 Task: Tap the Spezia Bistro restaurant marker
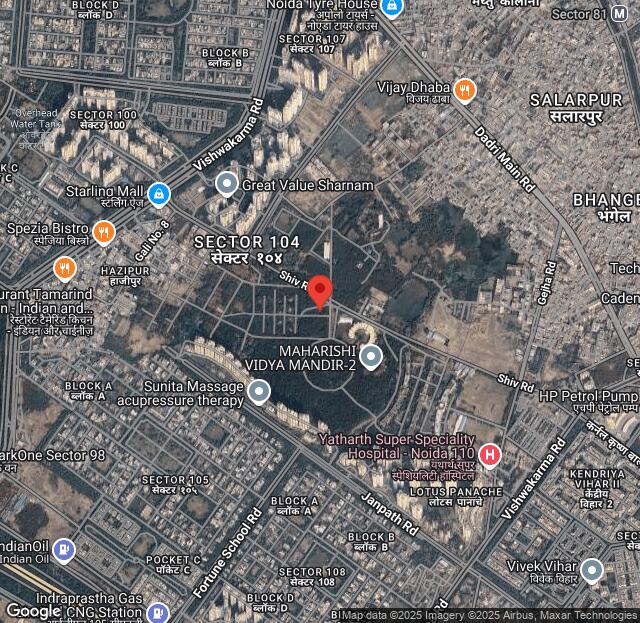pos(104,233)
